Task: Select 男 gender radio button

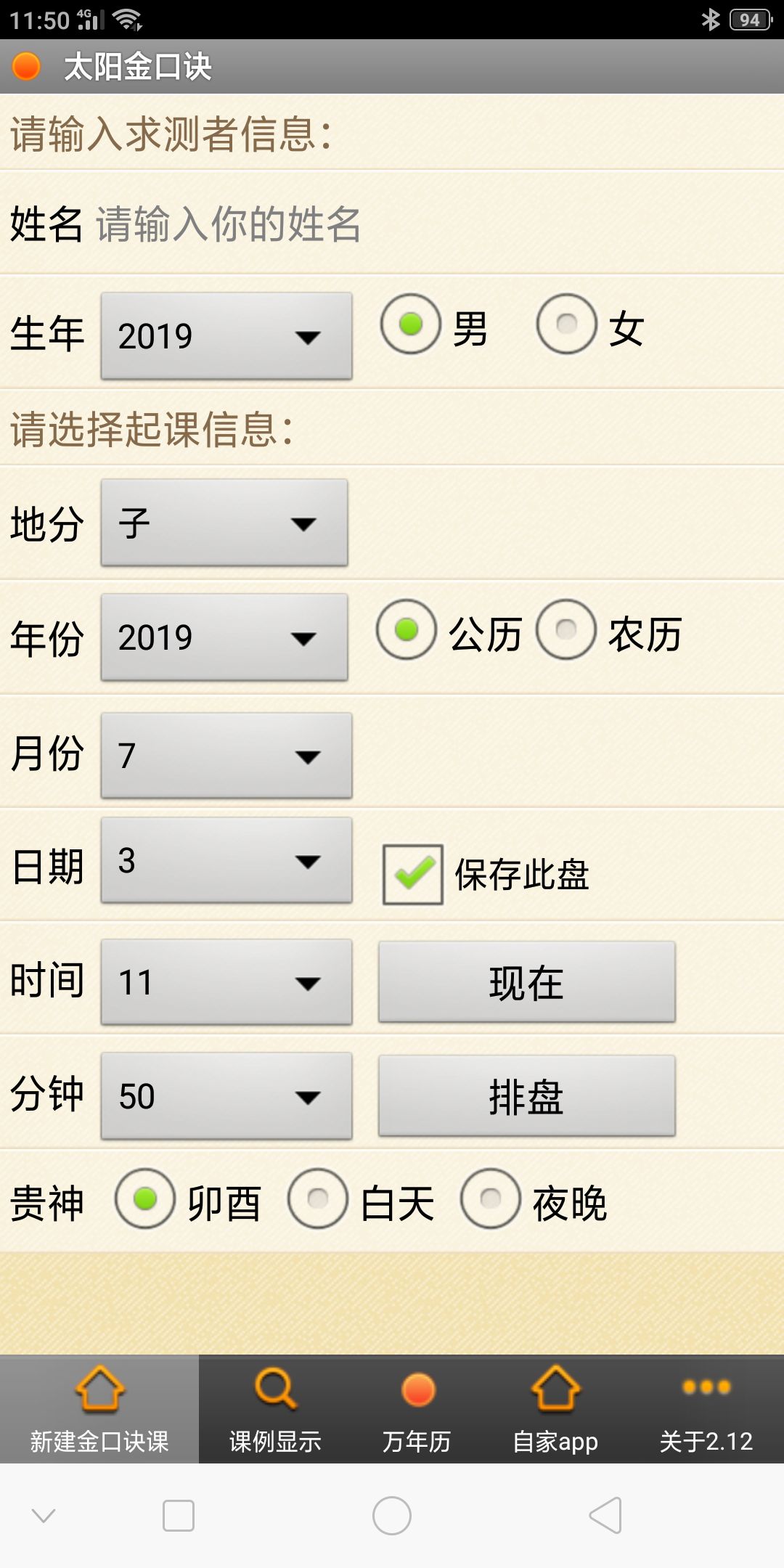Action: tap(411, 324)
